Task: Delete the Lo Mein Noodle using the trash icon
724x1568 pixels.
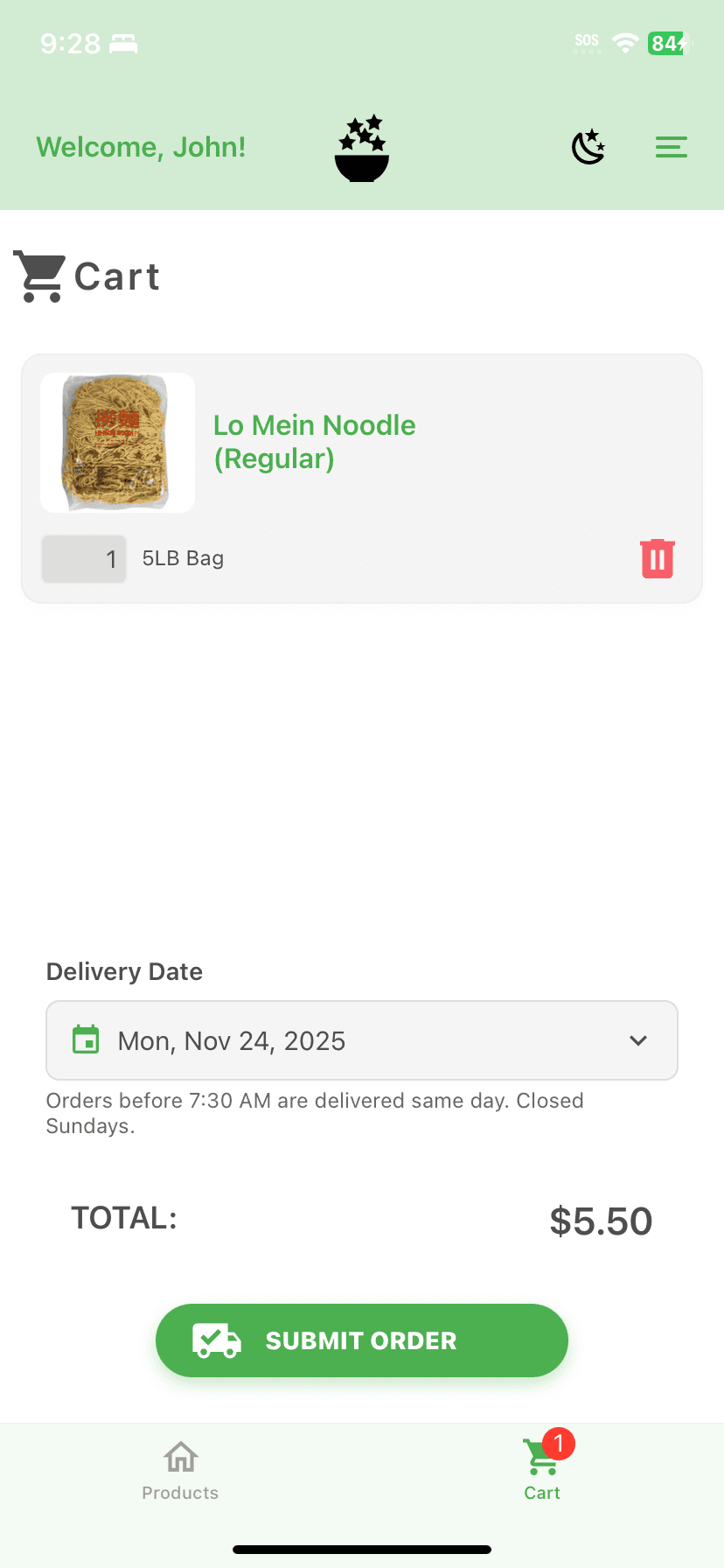Action: point(657,558)
